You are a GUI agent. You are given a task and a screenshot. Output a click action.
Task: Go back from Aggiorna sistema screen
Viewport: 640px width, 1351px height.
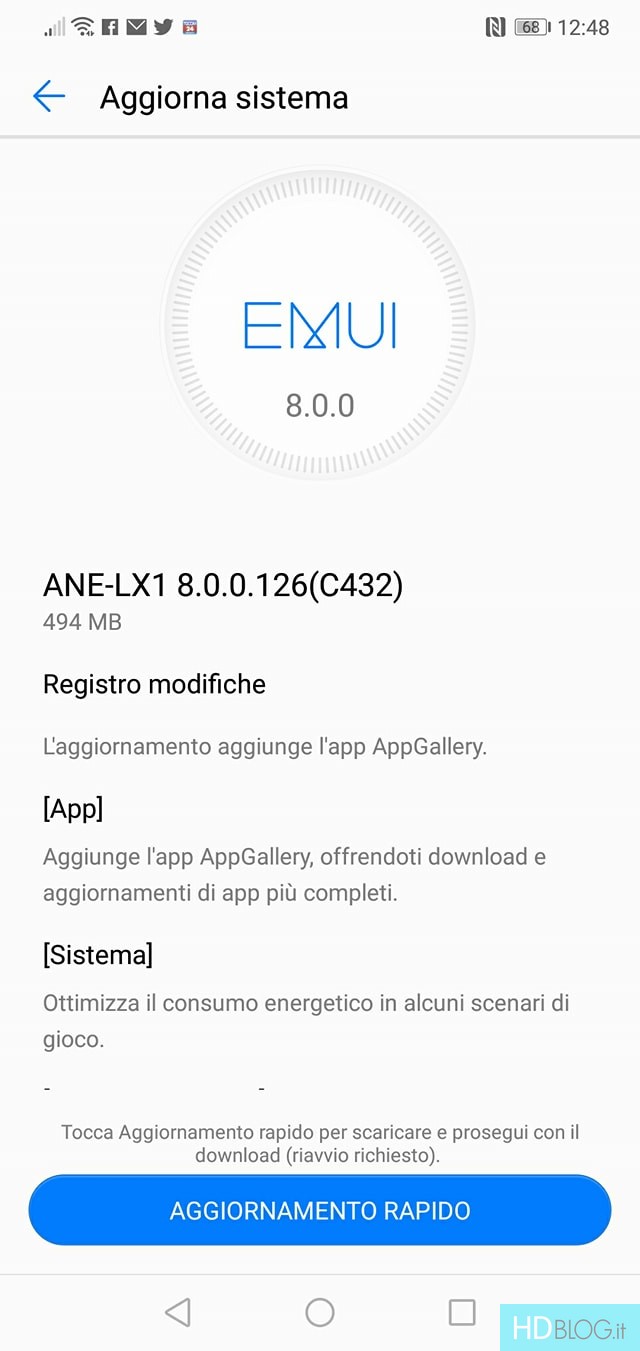coord(49,97)
